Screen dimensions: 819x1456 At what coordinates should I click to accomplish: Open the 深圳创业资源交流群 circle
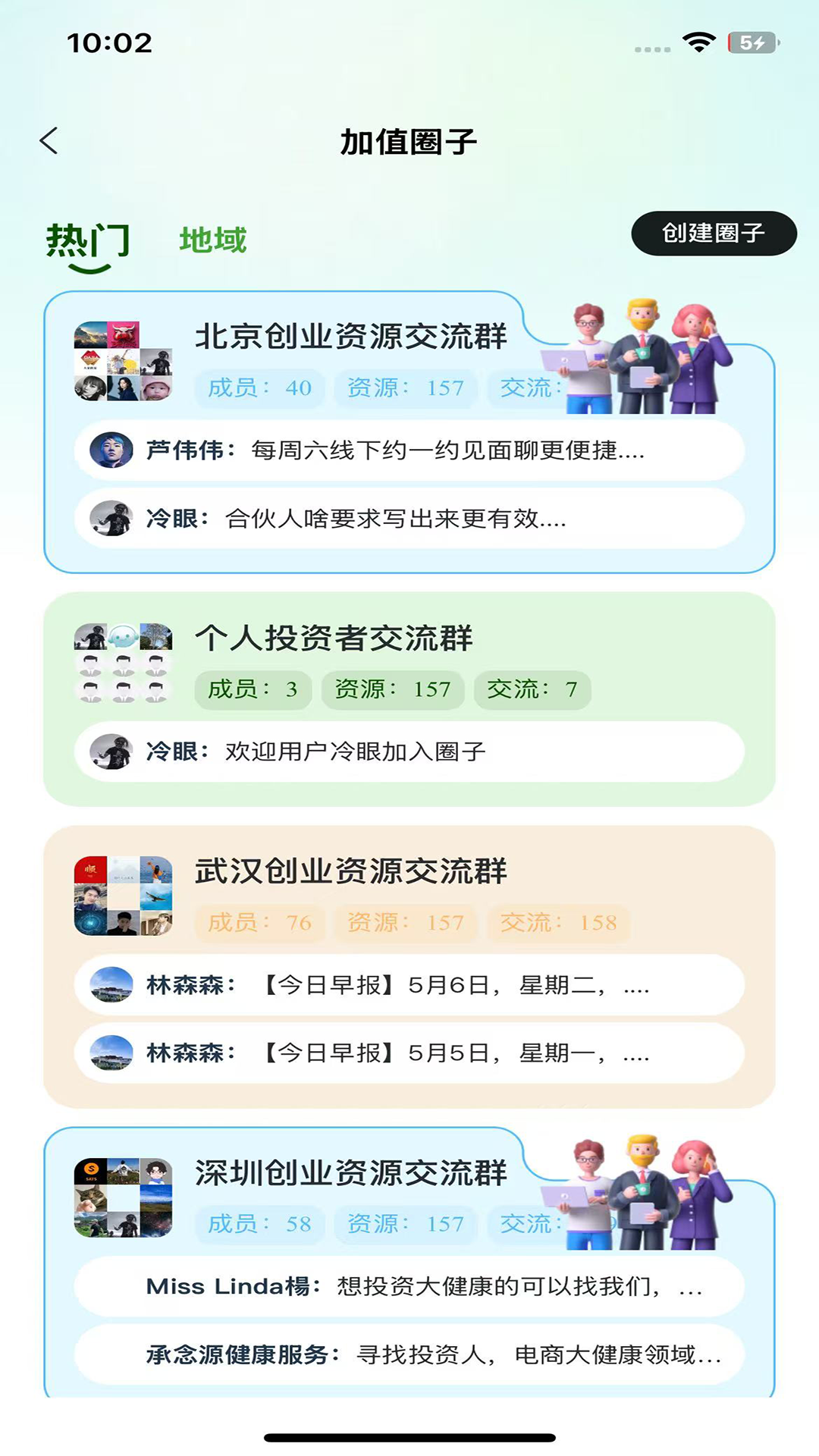[350, 1173]
